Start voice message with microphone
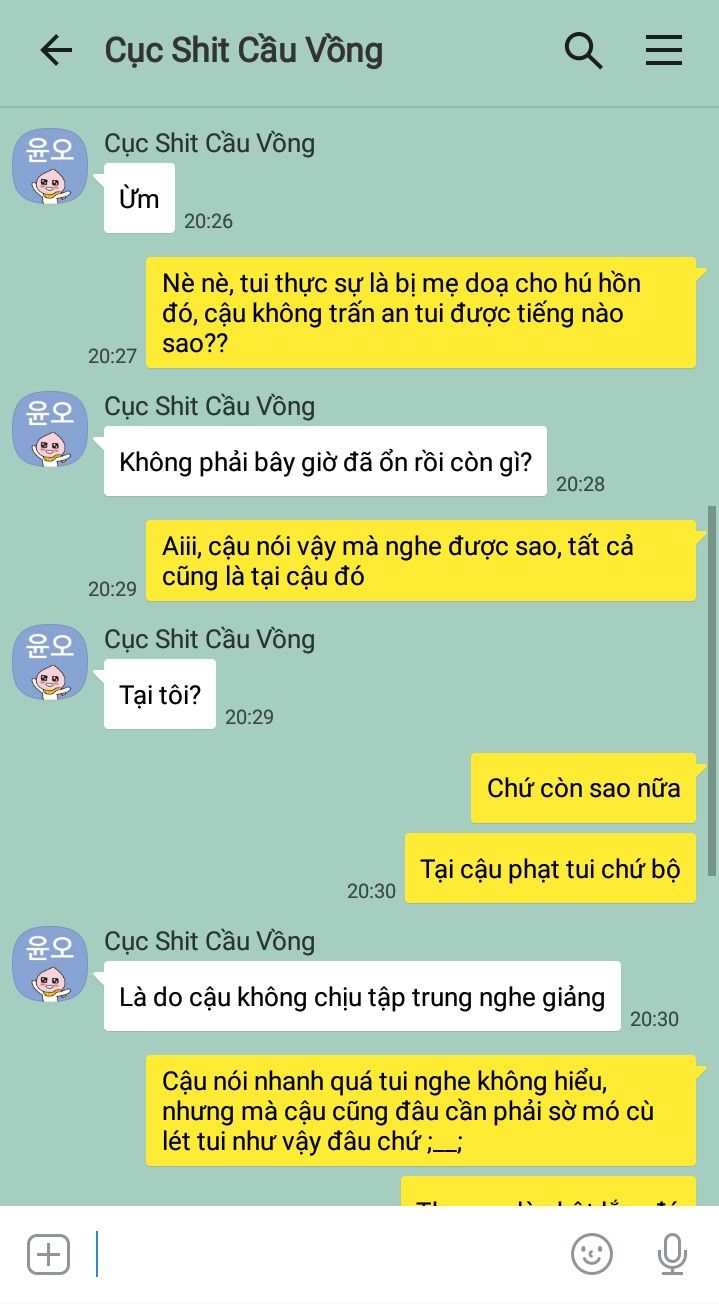Screen dimensions: 719x1304 673,1254
